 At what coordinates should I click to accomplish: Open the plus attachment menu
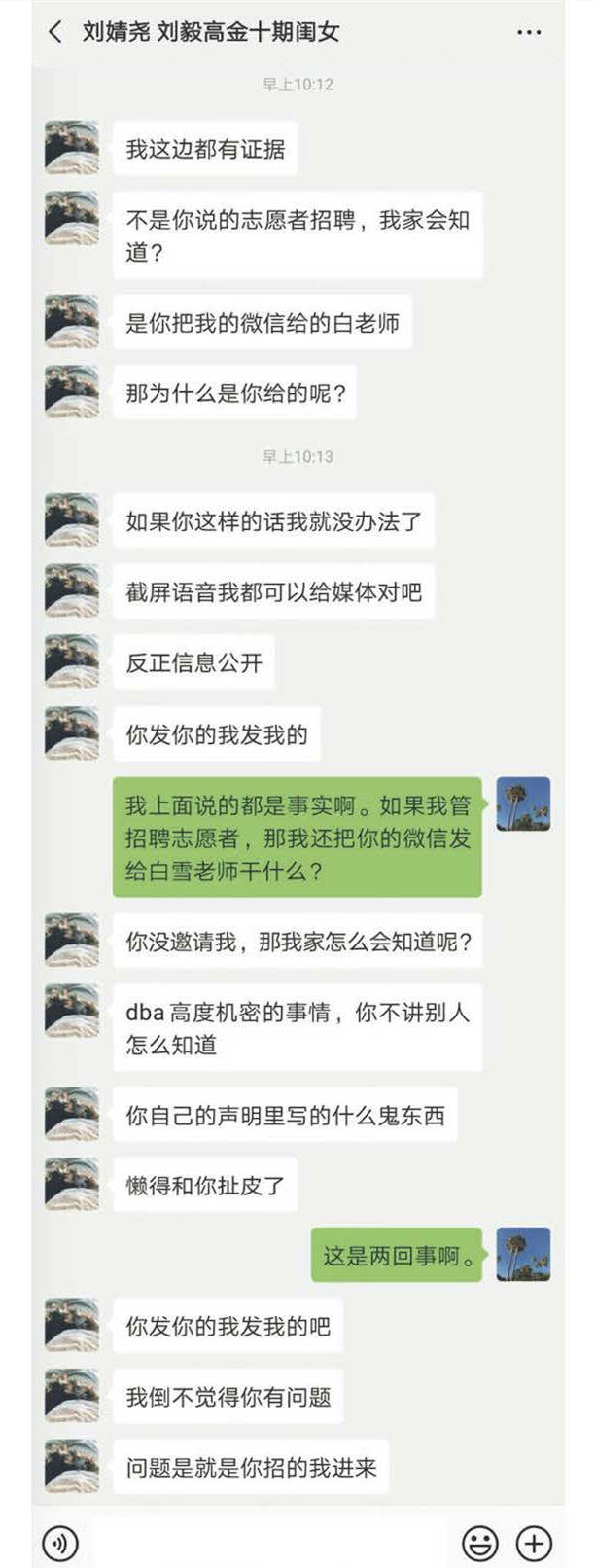pos(535,1542)
